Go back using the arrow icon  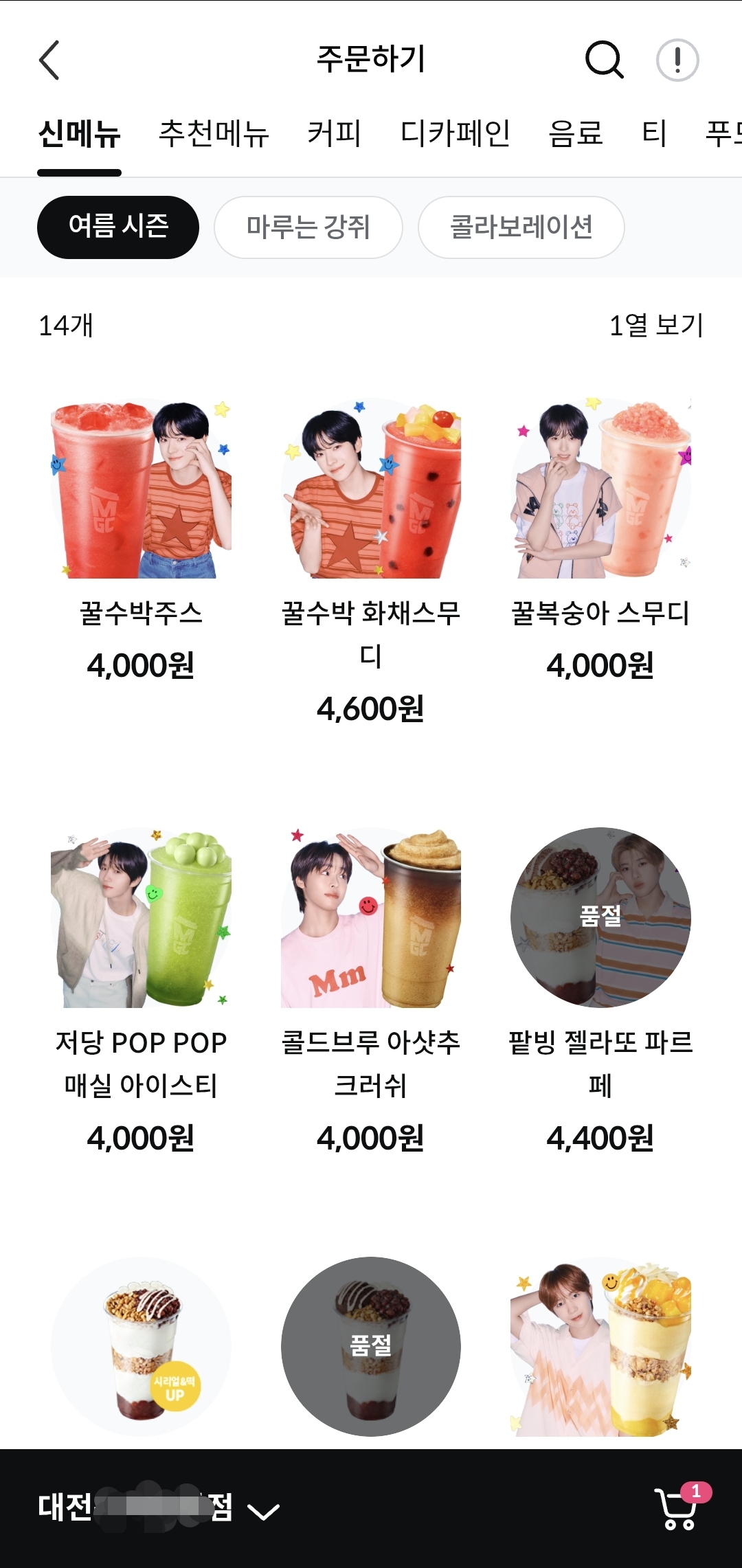point(49,60)
